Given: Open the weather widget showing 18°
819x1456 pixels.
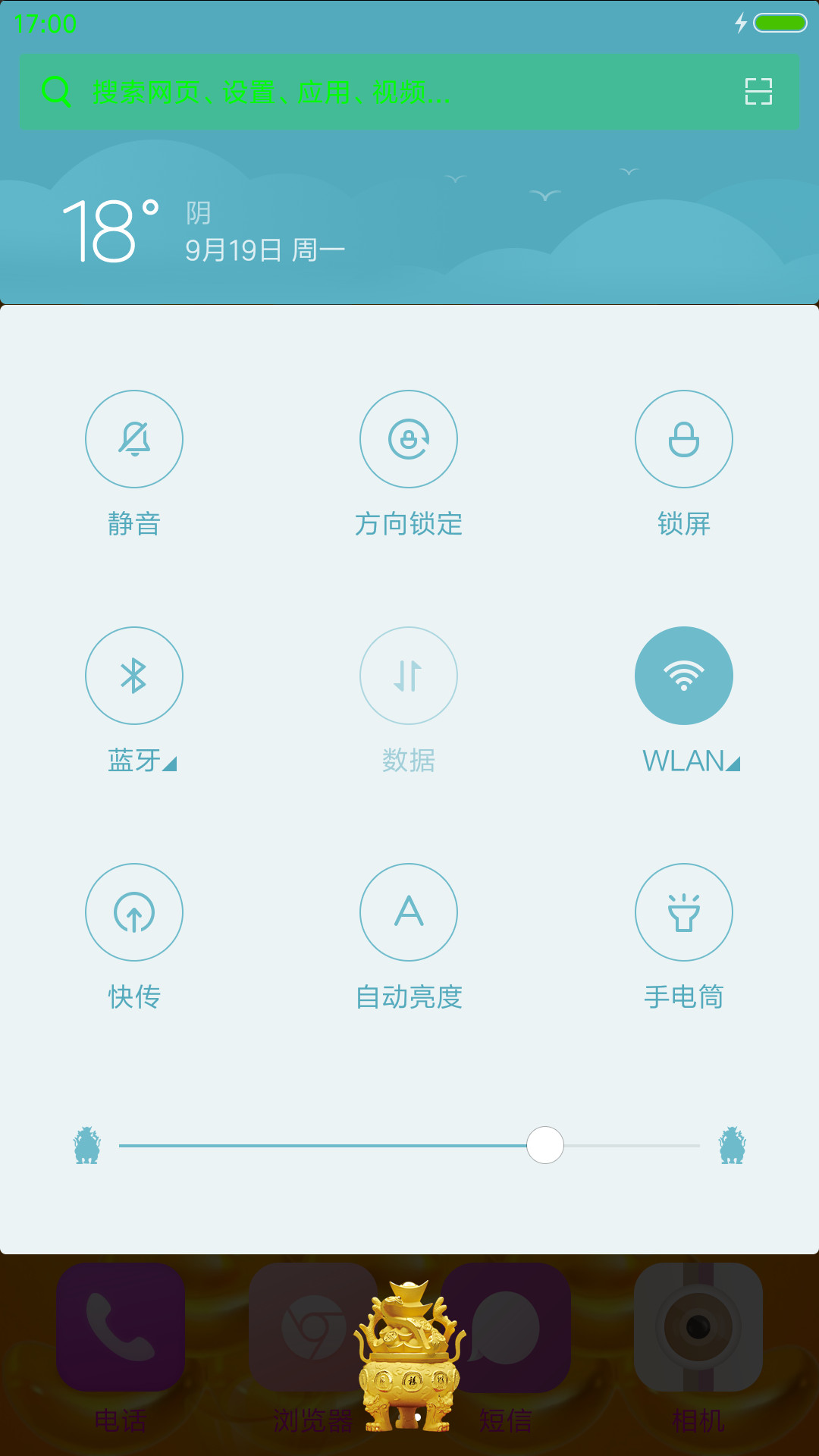Looking at the screenshot, I should click(203, 231).
